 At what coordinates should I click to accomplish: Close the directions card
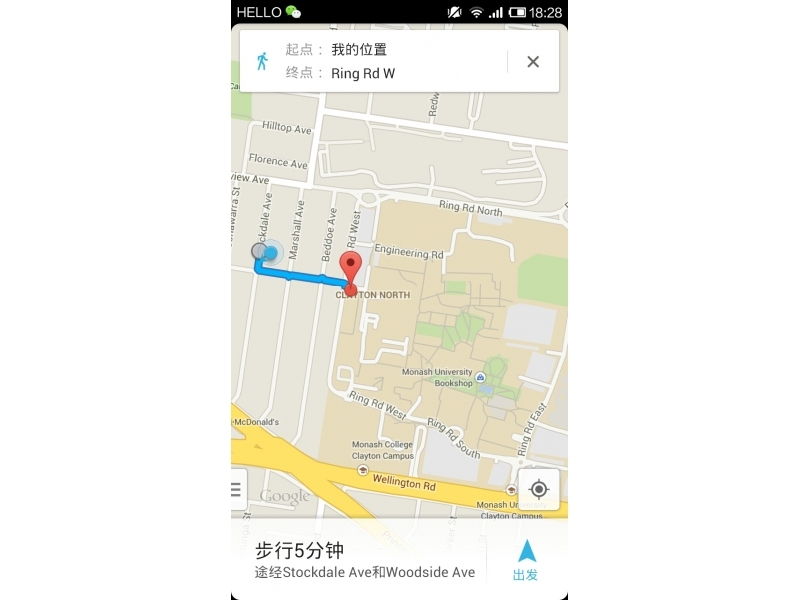point(533,62)
